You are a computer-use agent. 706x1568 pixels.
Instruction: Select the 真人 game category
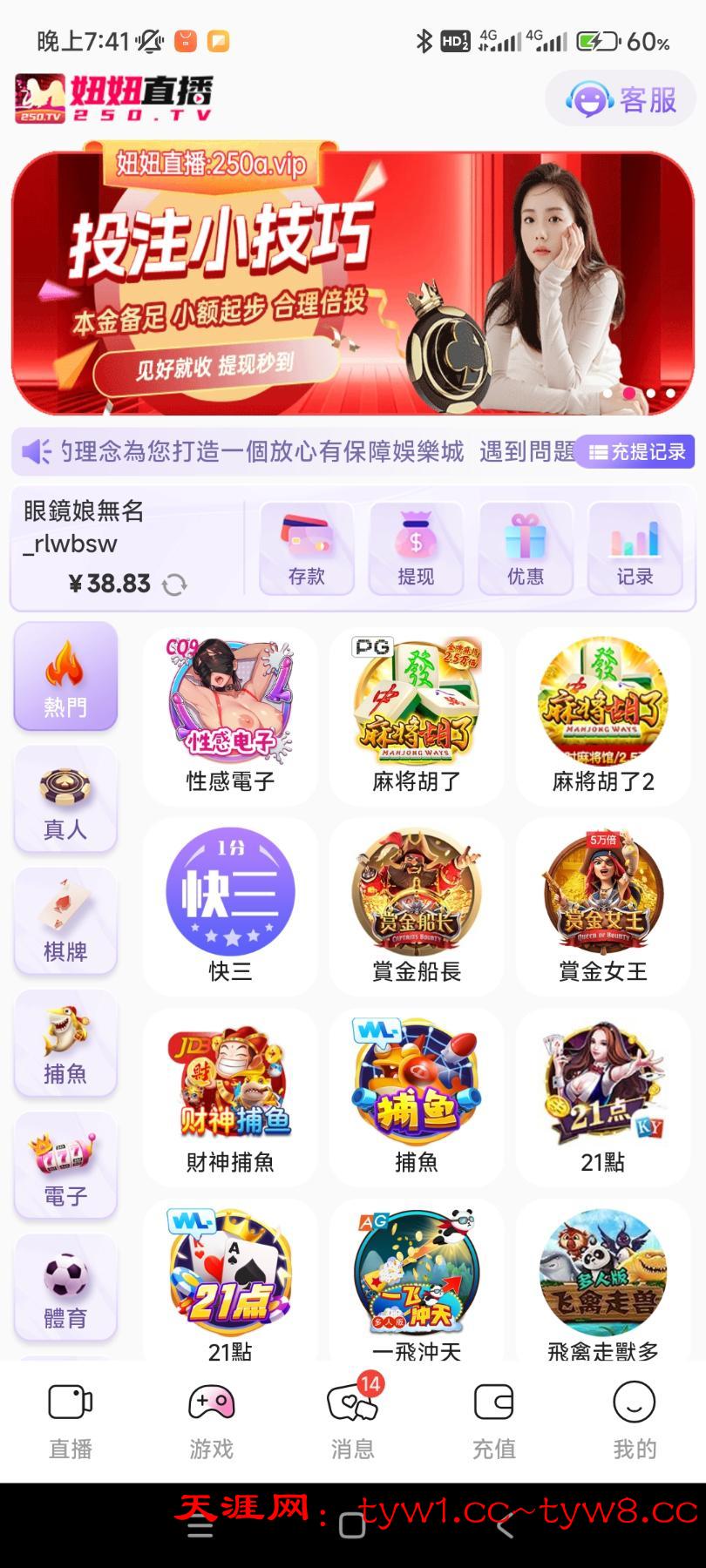coord(65,800)
